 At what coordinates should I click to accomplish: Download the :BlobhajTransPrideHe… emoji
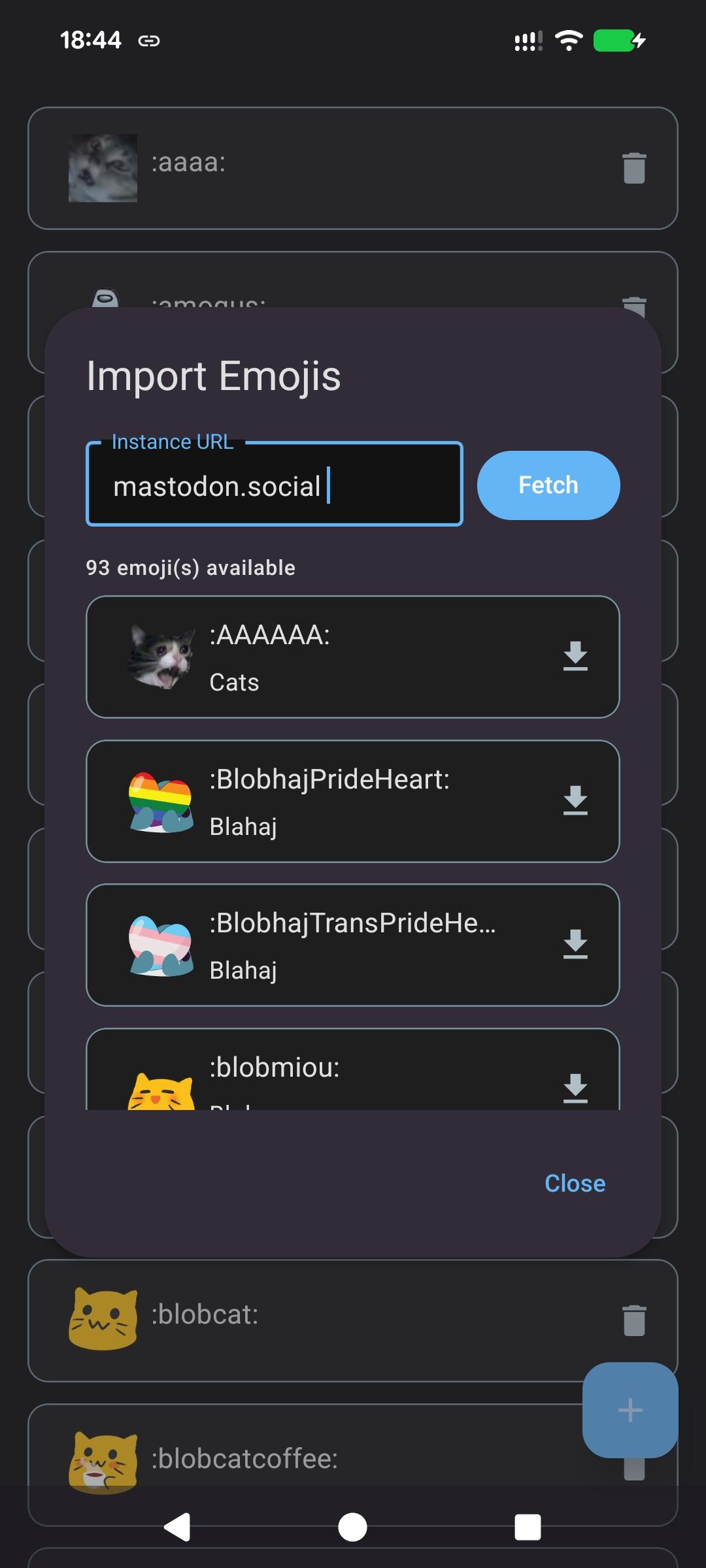pyautogui.click(x=575, y=944)
